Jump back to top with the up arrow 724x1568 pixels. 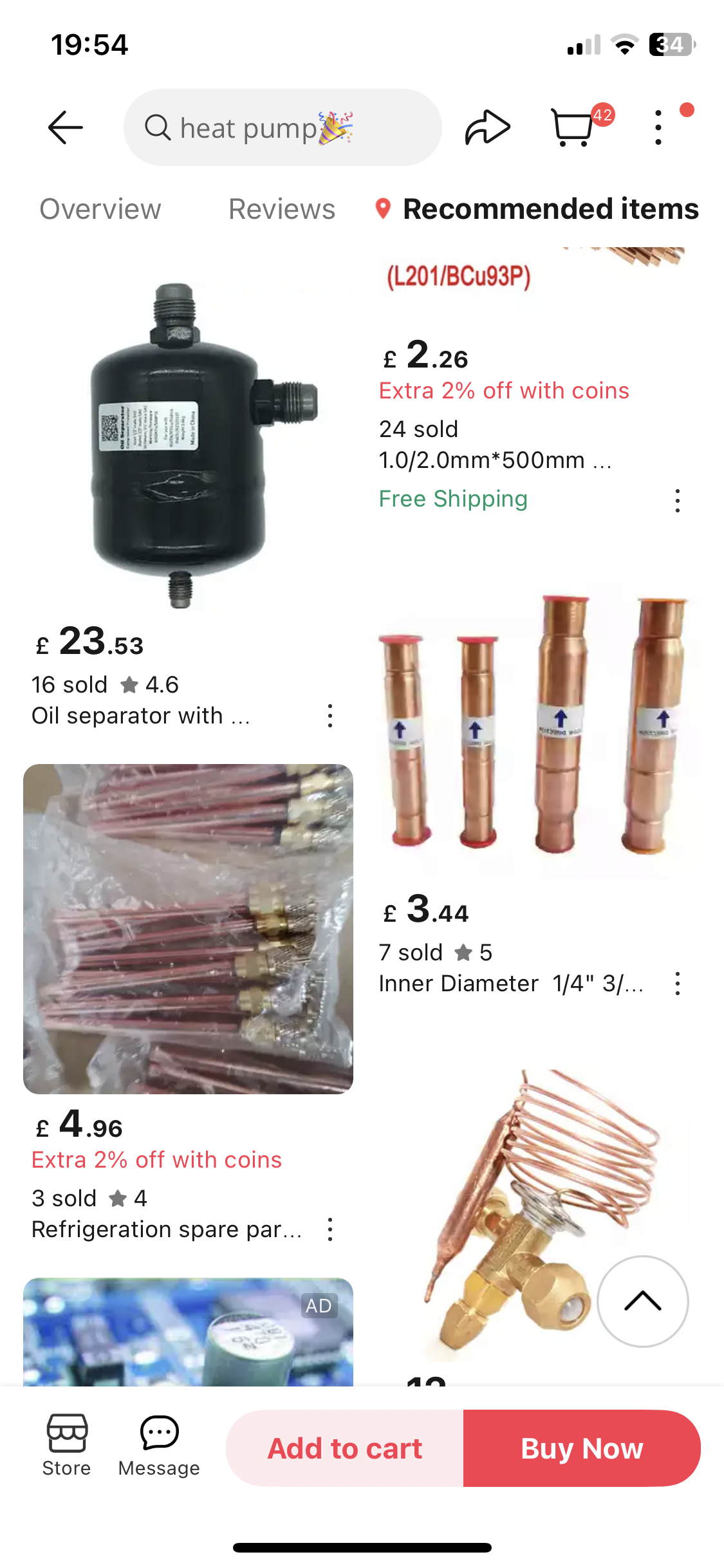click(x=642, y=1301)
